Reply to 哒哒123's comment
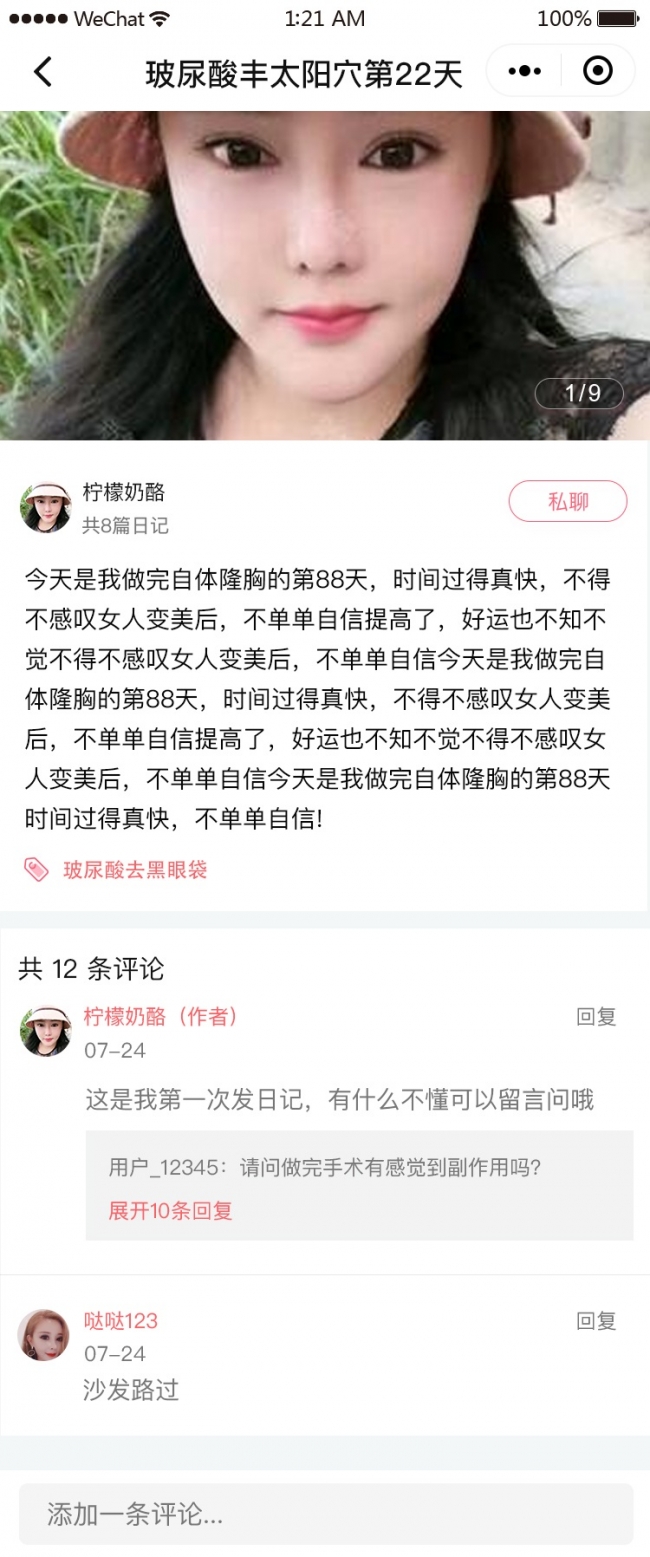Image resolution: width=650 pixels, height=1557 pixels. (x=596, y=1322)
